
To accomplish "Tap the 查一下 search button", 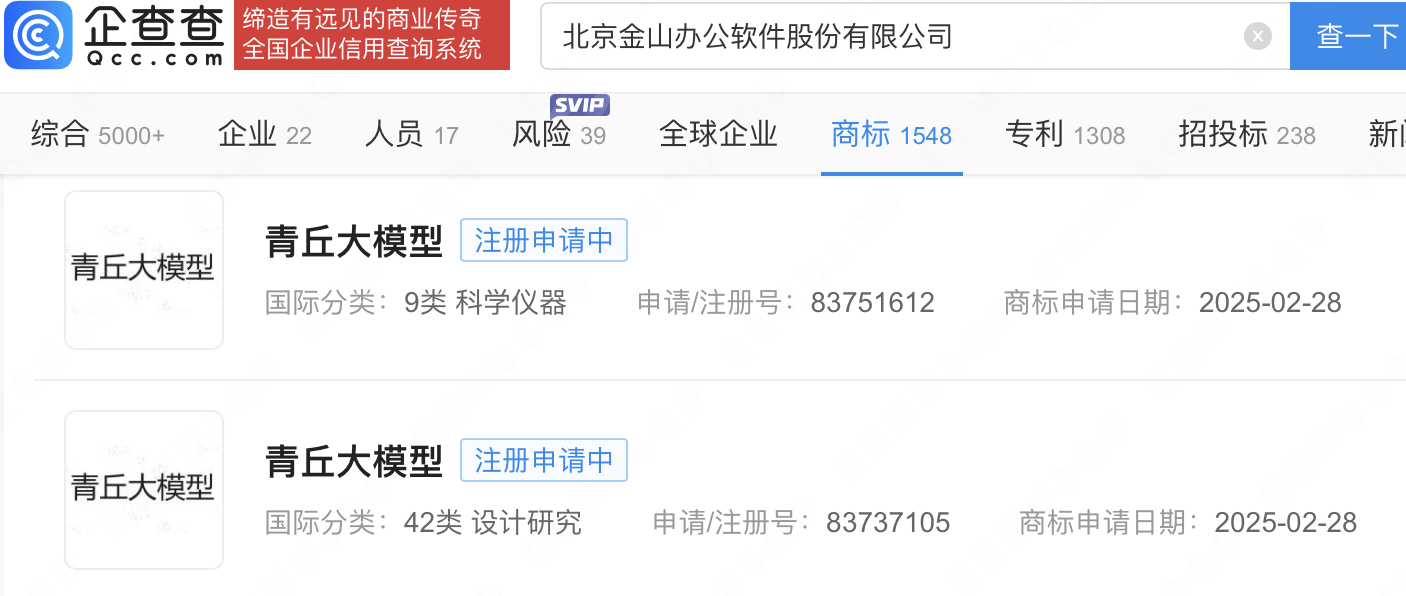I will tap(1349, 36).
